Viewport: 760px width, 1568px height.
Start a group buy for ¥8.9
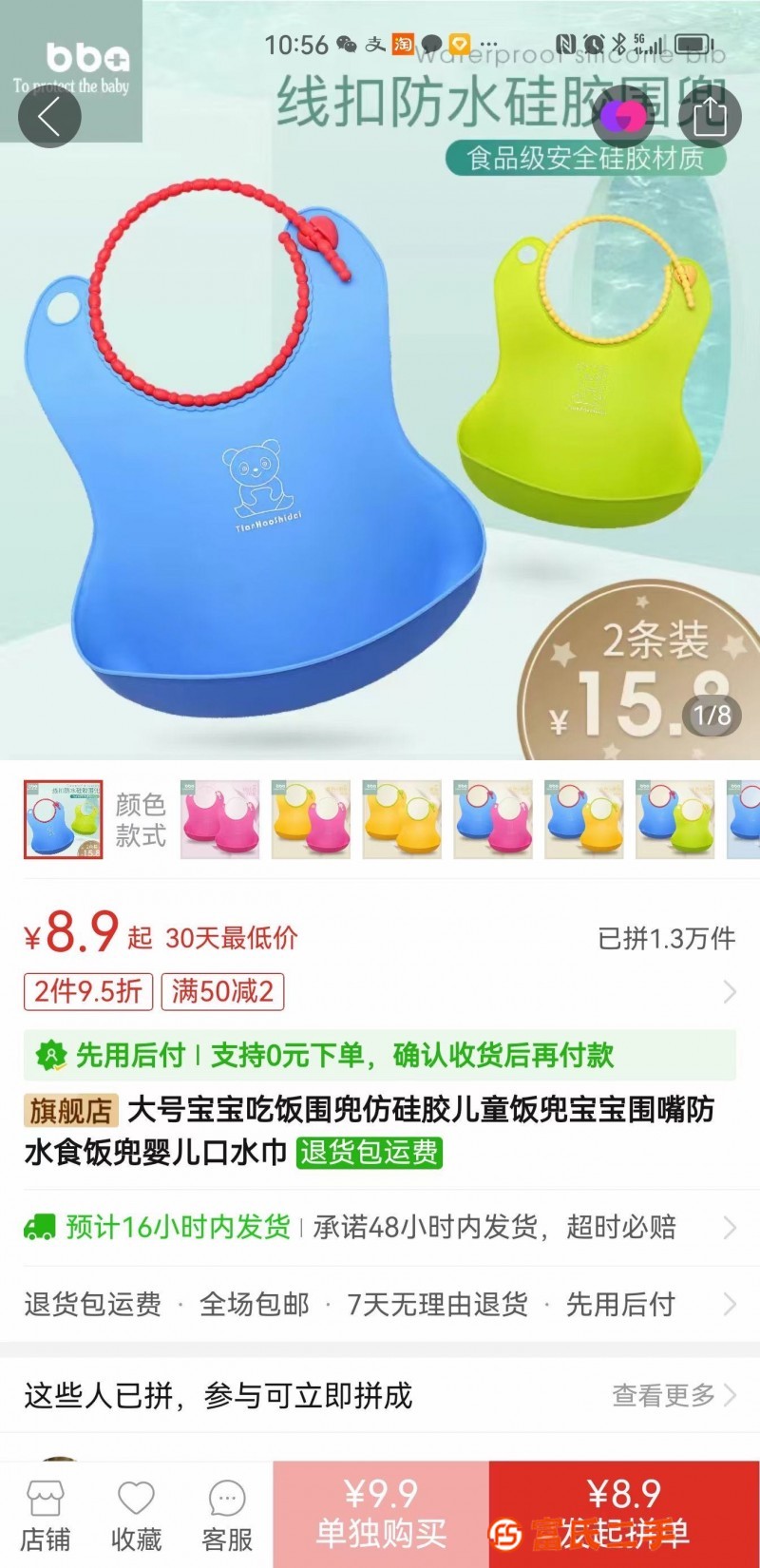click(x=624, y=1514)
